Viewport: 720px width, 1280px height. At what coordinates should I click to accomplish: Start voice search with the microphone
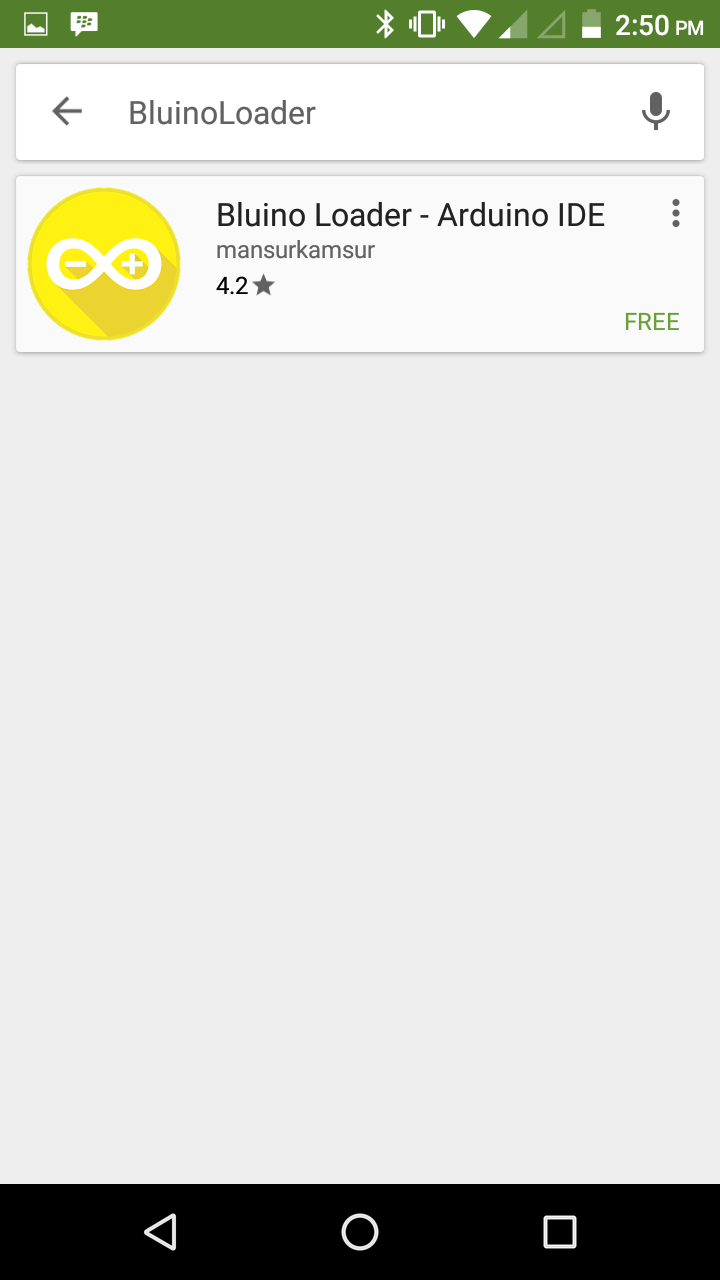click(655, 112)
